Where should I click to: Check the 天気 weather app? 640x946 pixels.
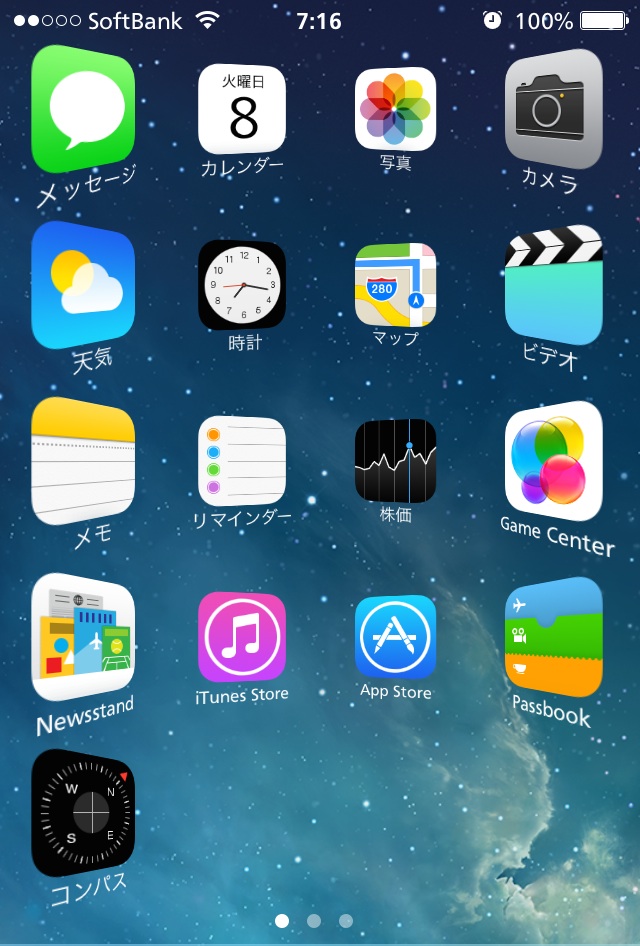(x=83, y=285)
